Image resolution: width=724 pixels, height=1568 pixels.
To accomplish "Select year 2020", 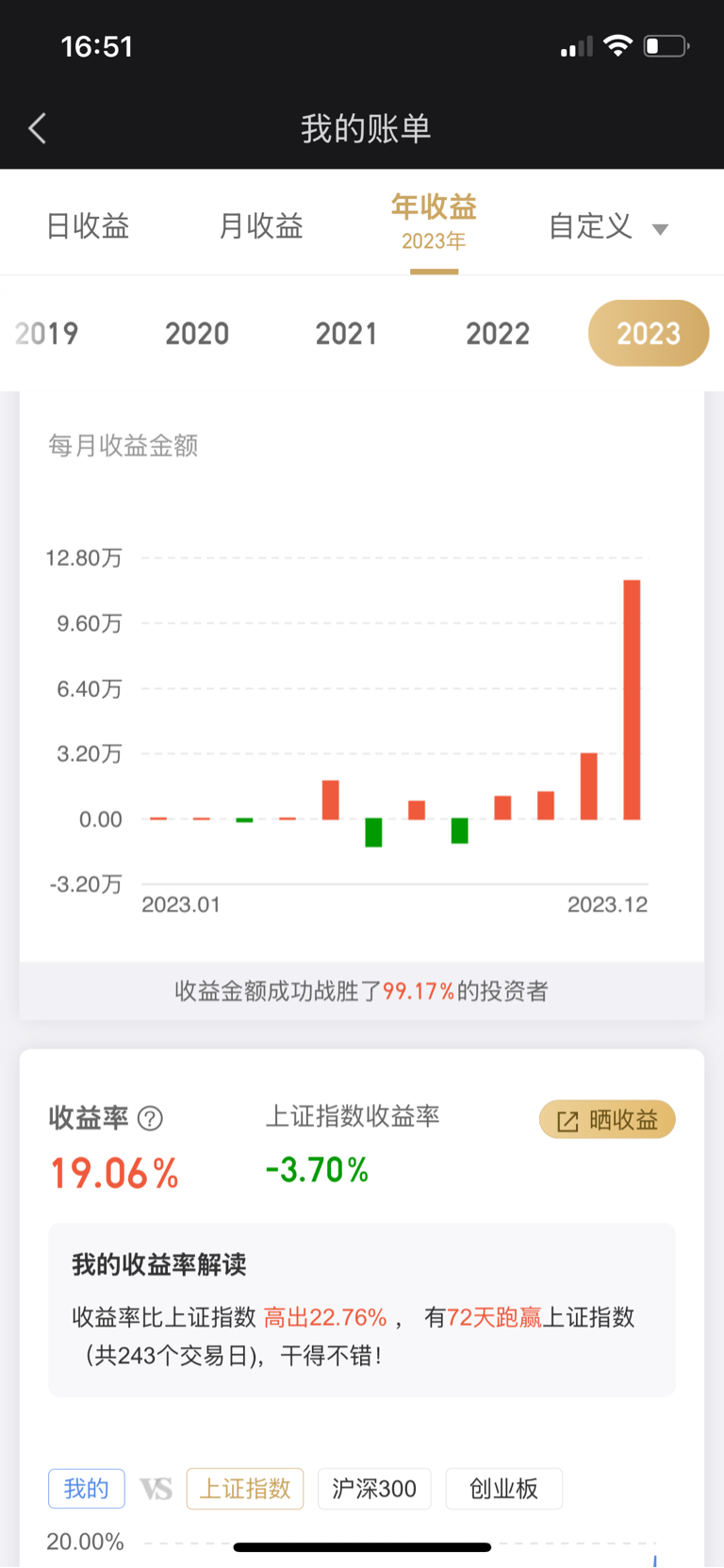I will [197, 333].
